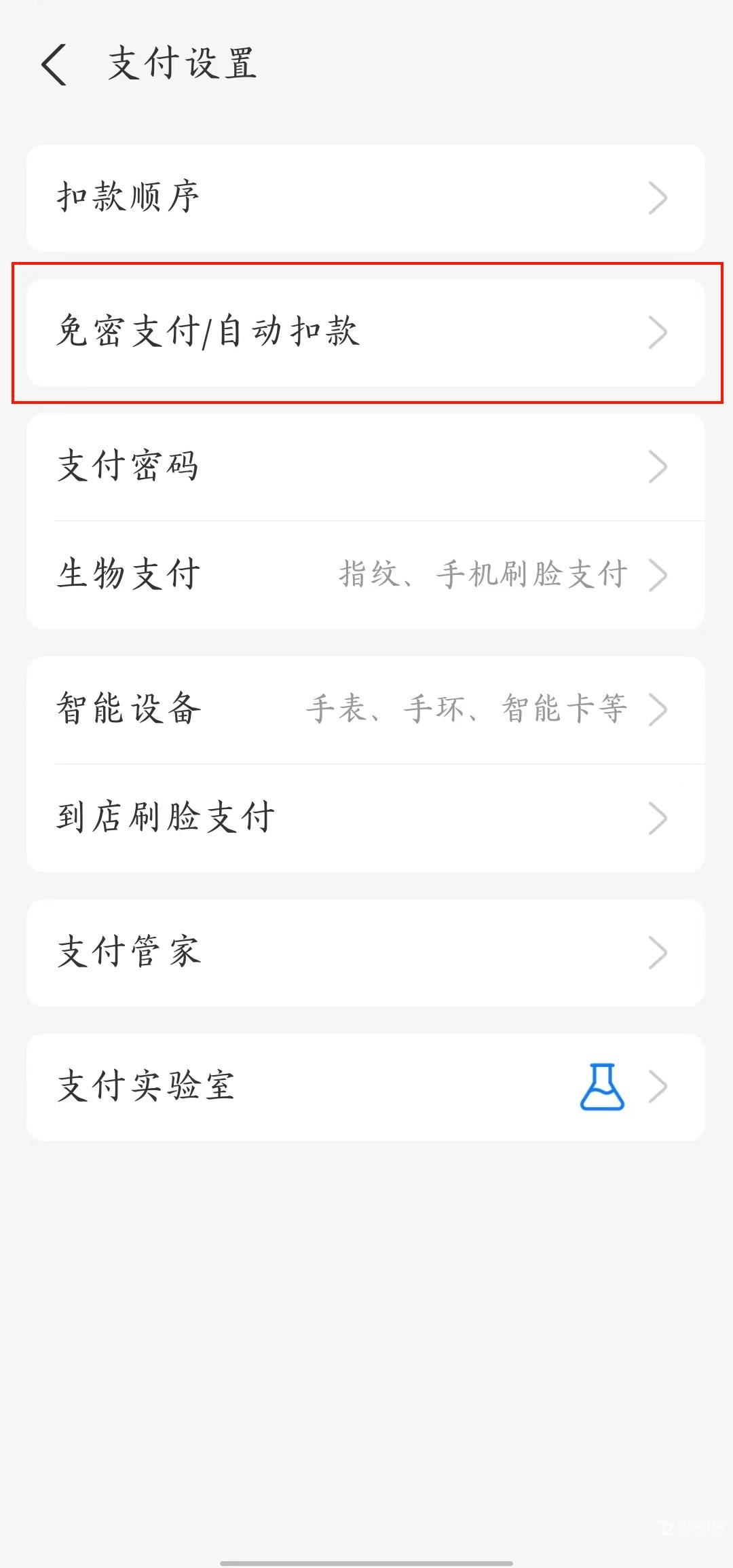This screenshot has height=1568, width=733.
Task: Open 扣款顺序 settings
Action: coord(365,198)
